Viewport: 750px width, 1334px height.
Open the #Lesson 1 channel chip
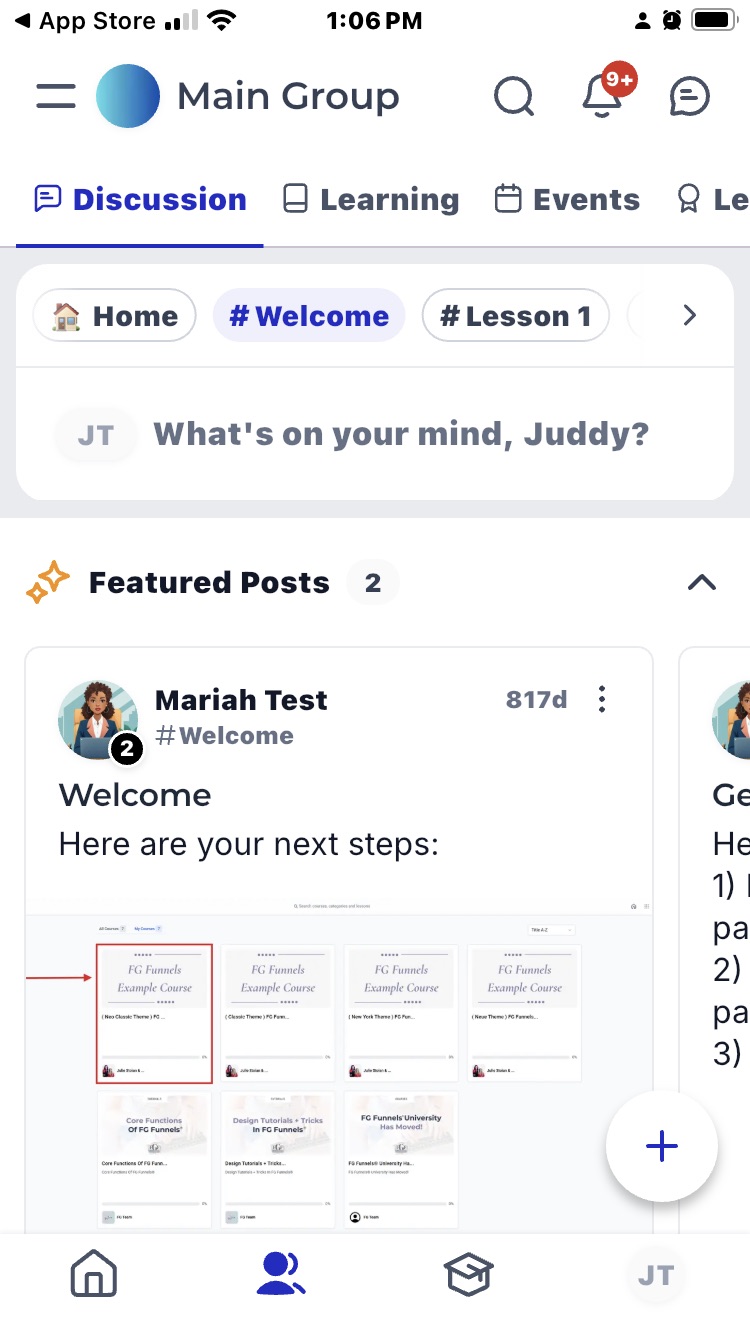(x=515, y=316)
